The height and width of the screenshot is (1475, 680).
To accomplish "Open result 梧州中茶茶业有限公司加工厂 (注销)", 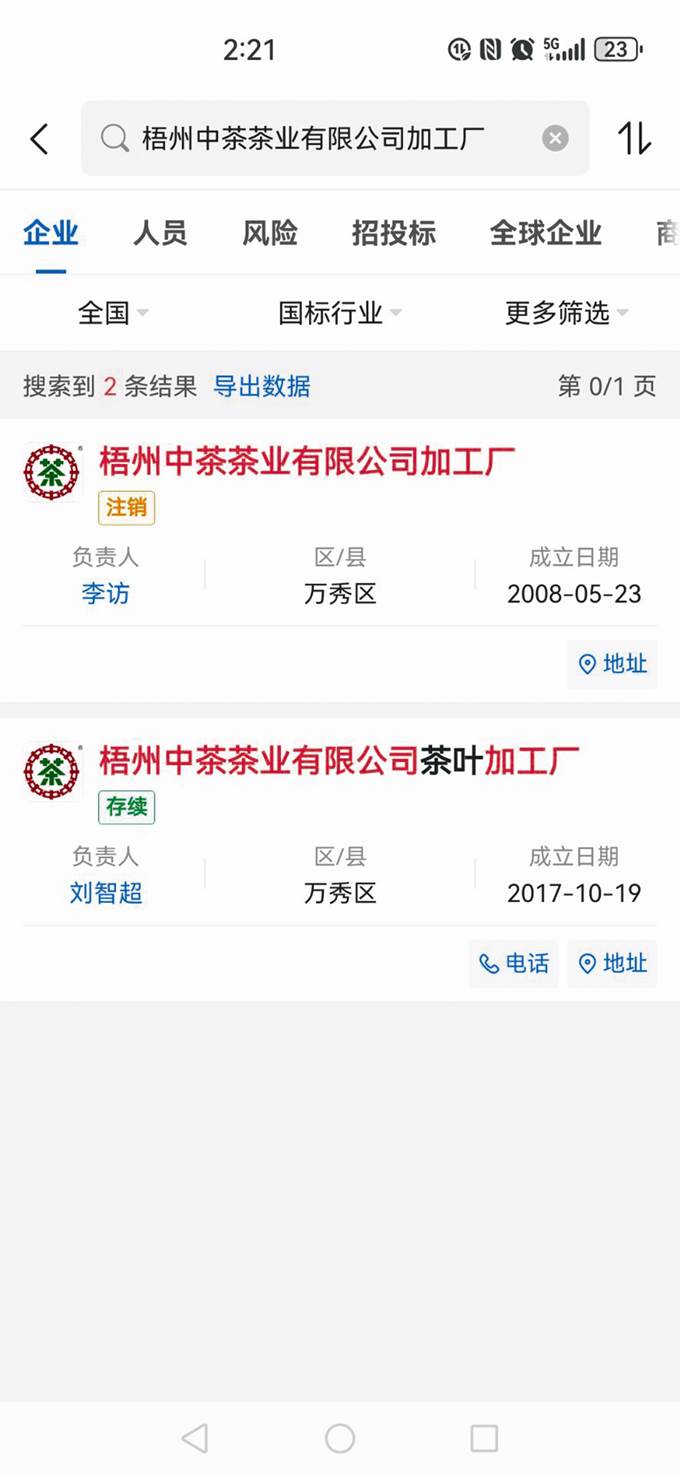I will click(307, 462).
